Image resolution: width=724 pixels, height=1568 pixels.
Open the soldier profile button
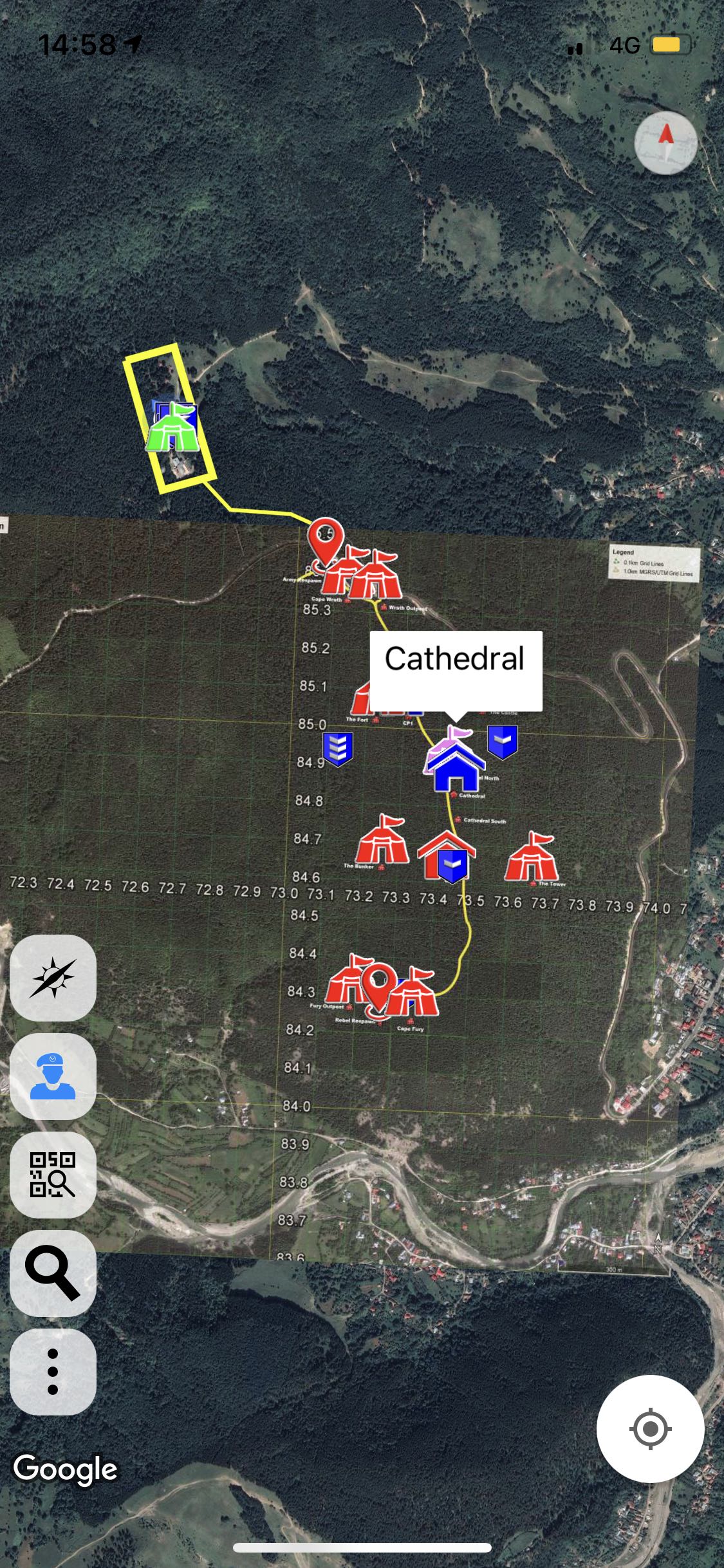click(53, 1076)
